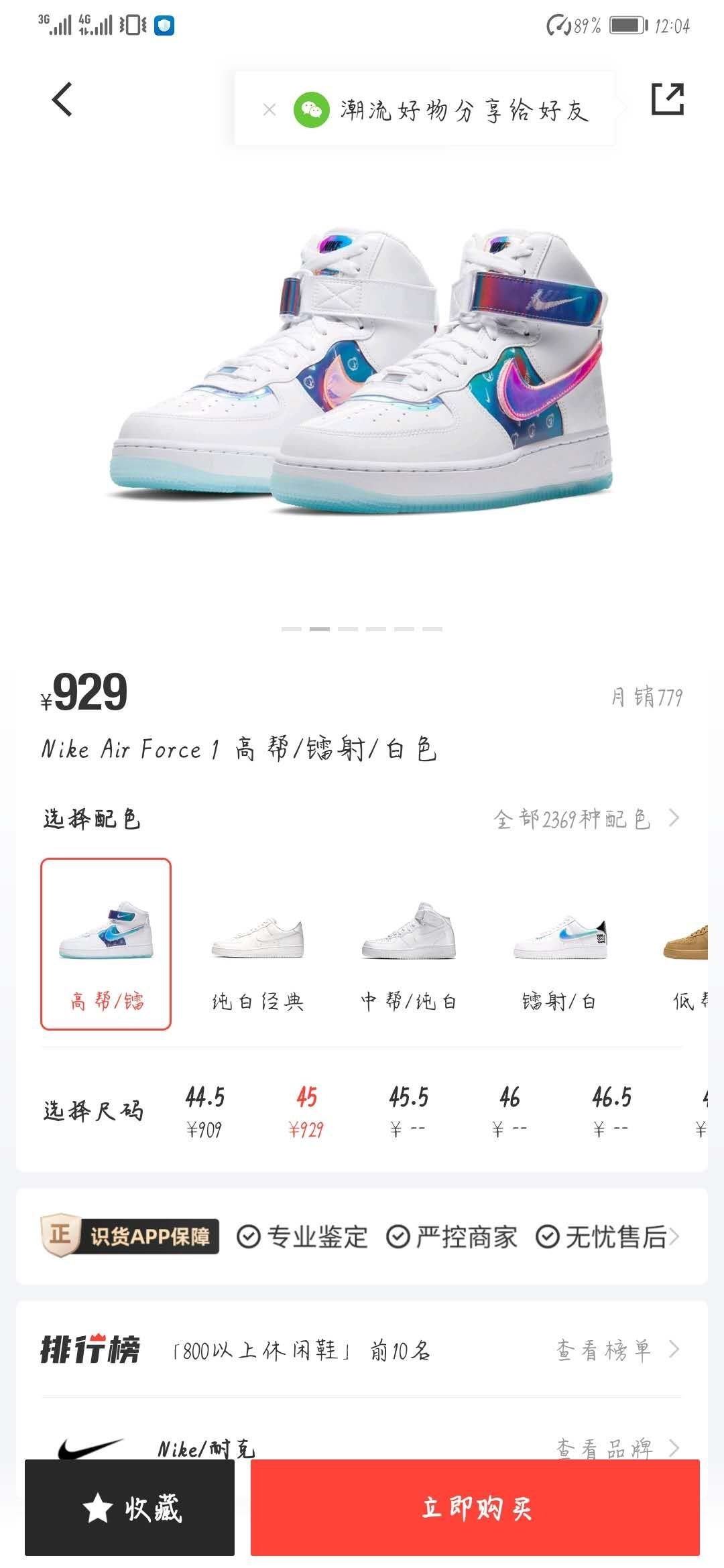Open the share icon at top right
Screen dimensions: 724x1568
668,100
